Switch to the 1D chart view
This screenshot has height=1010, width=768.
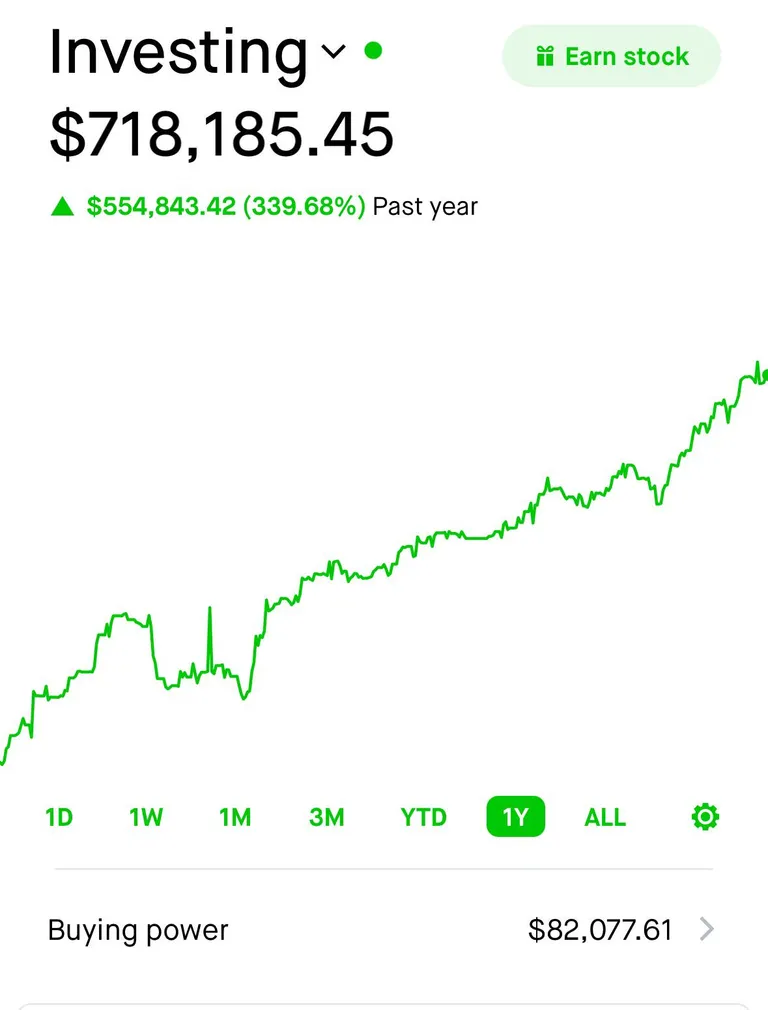click(58, 817)
